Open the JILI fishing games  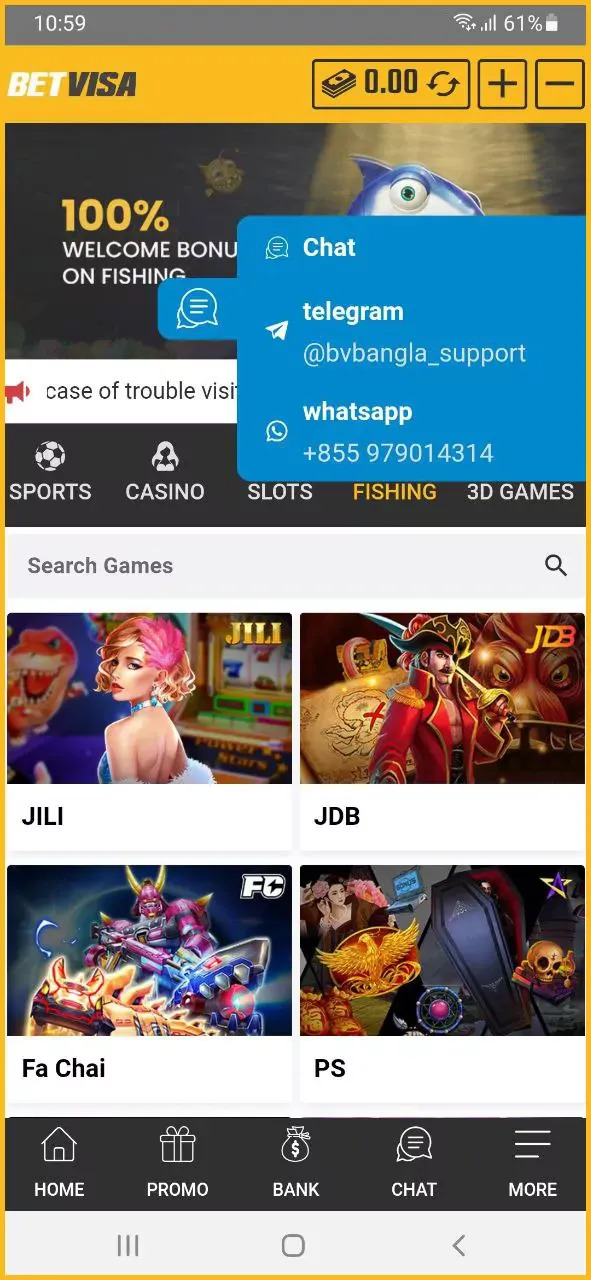pyautogui.click(x=149, y=731)
